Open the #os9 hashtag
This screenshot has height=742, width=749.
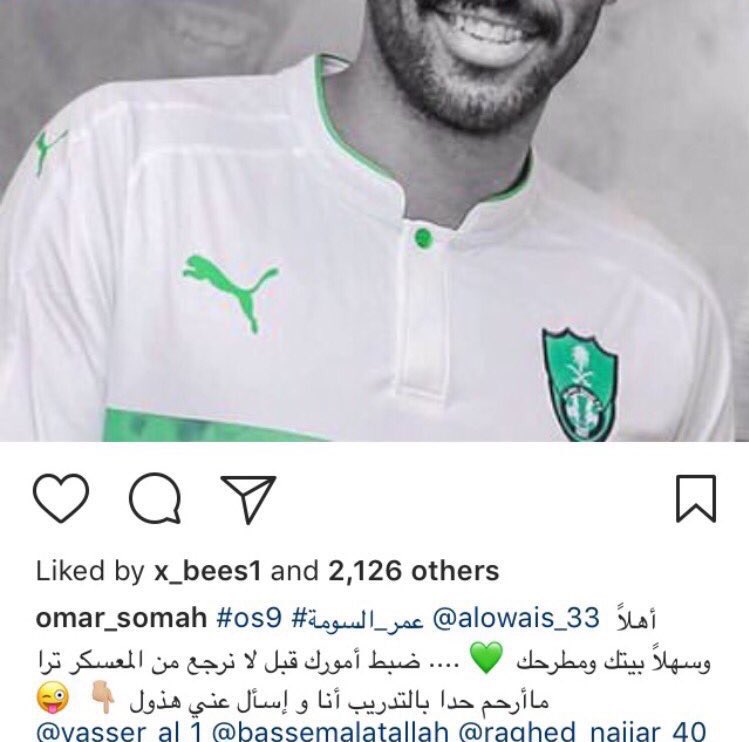(x=249, y=619)
